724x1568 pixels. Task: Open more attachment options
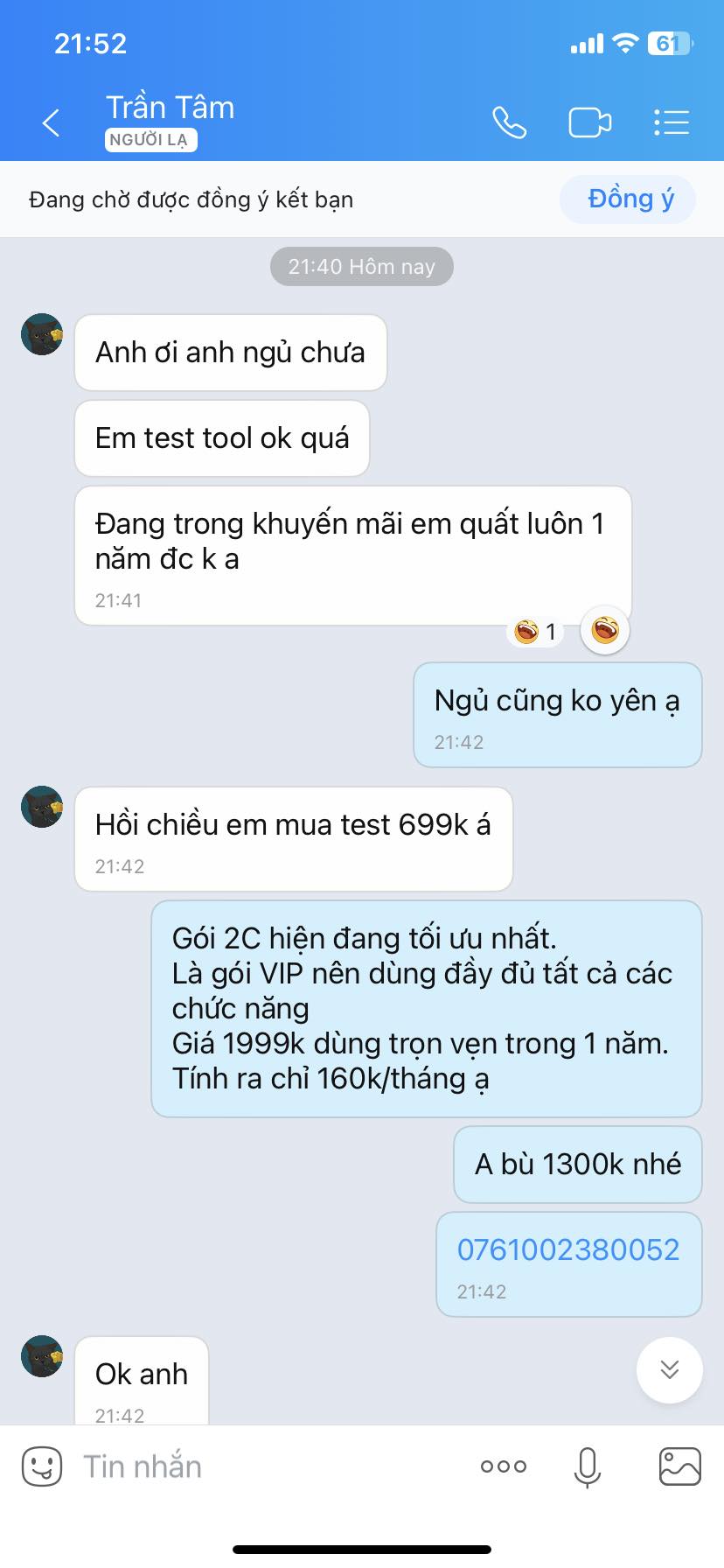(x=504, y=1466)
